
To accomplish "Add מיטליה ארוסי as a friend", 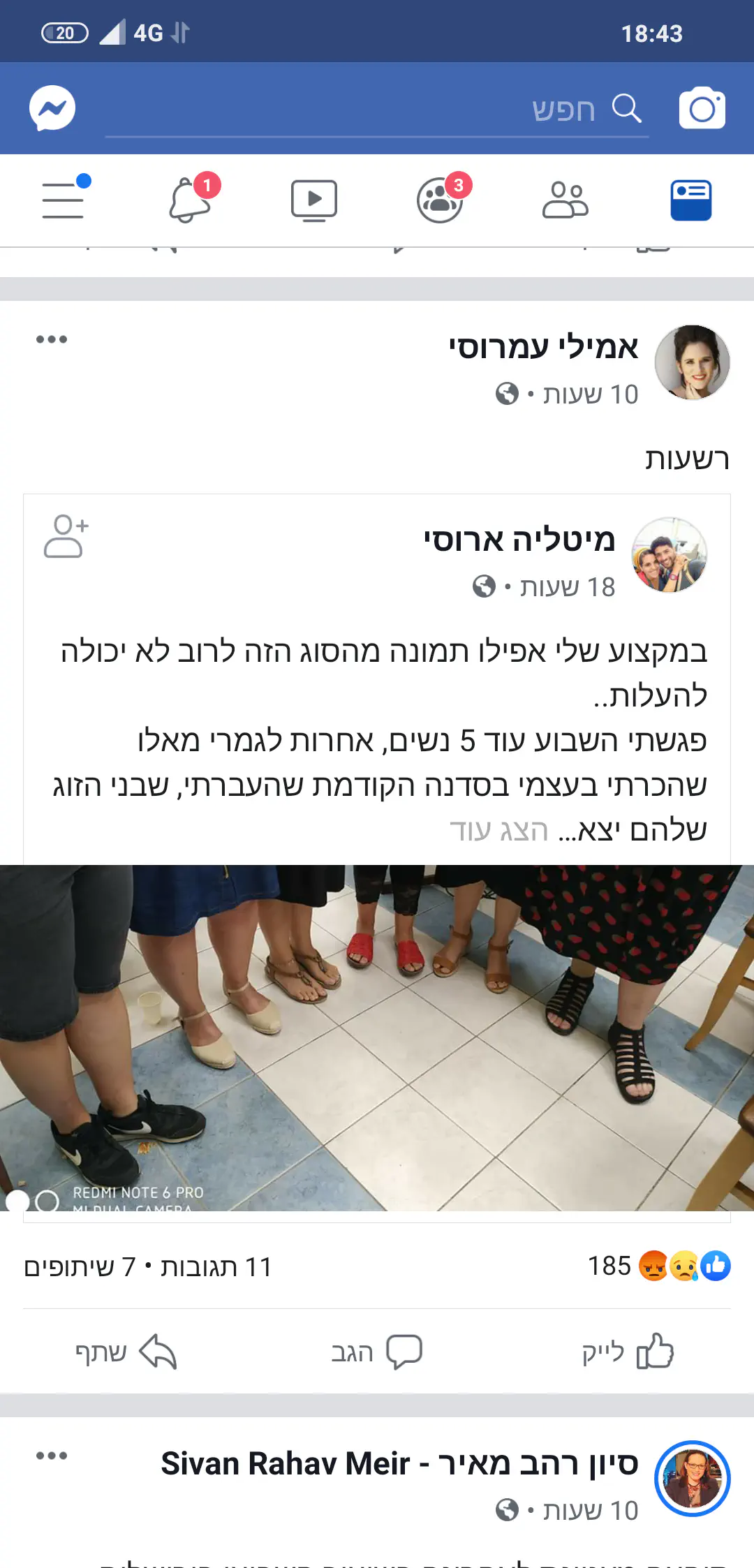I will pos(66,537).
